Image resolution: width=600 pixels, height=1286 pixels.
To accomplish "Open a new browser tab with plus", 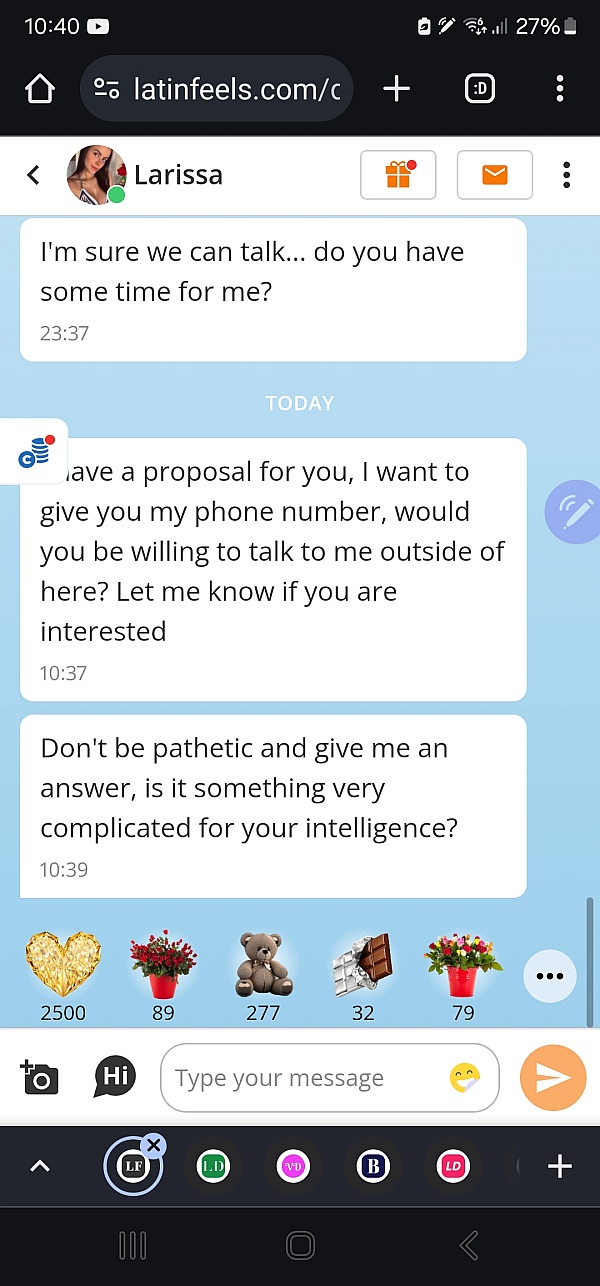I will pos(396,89).
